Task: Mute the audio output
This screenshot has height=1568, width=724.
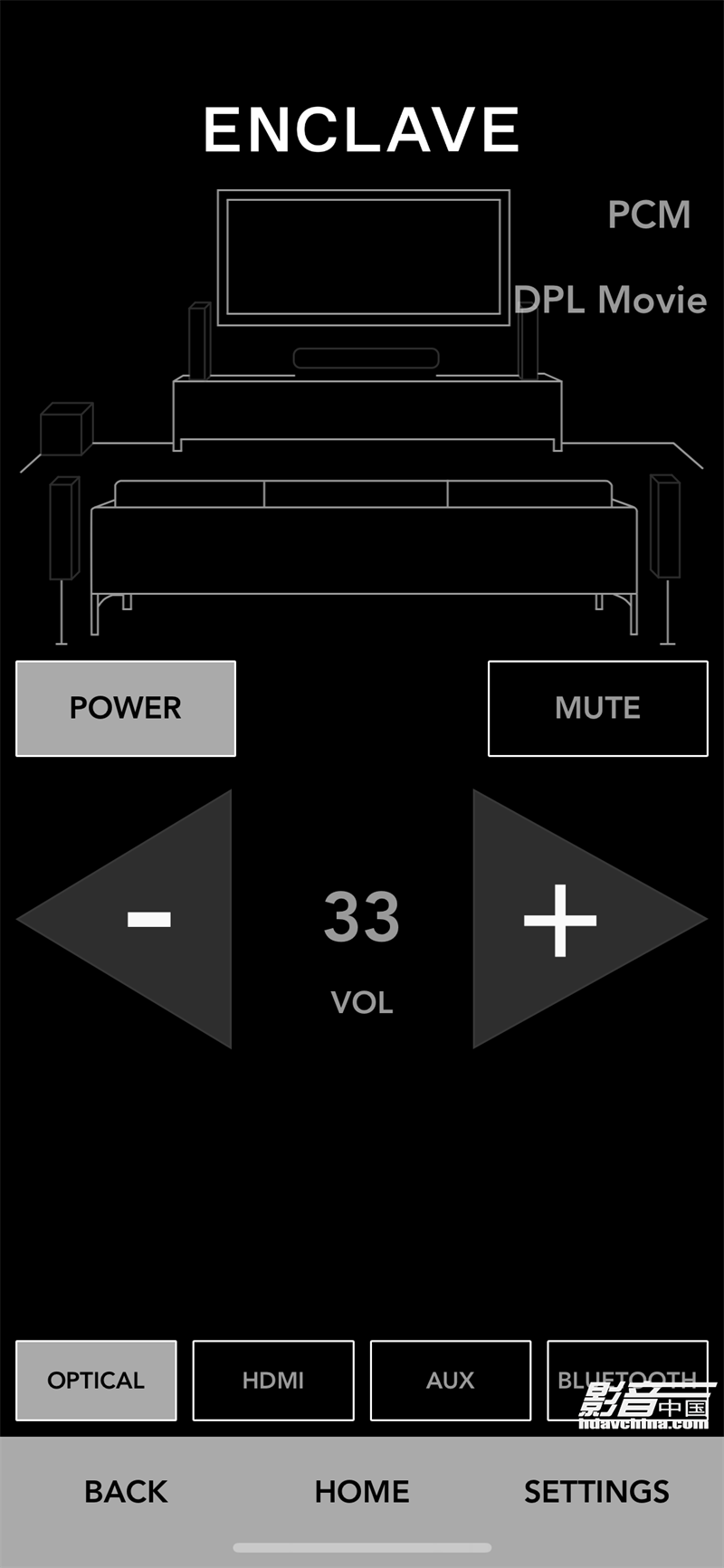Action: [597, 708]
